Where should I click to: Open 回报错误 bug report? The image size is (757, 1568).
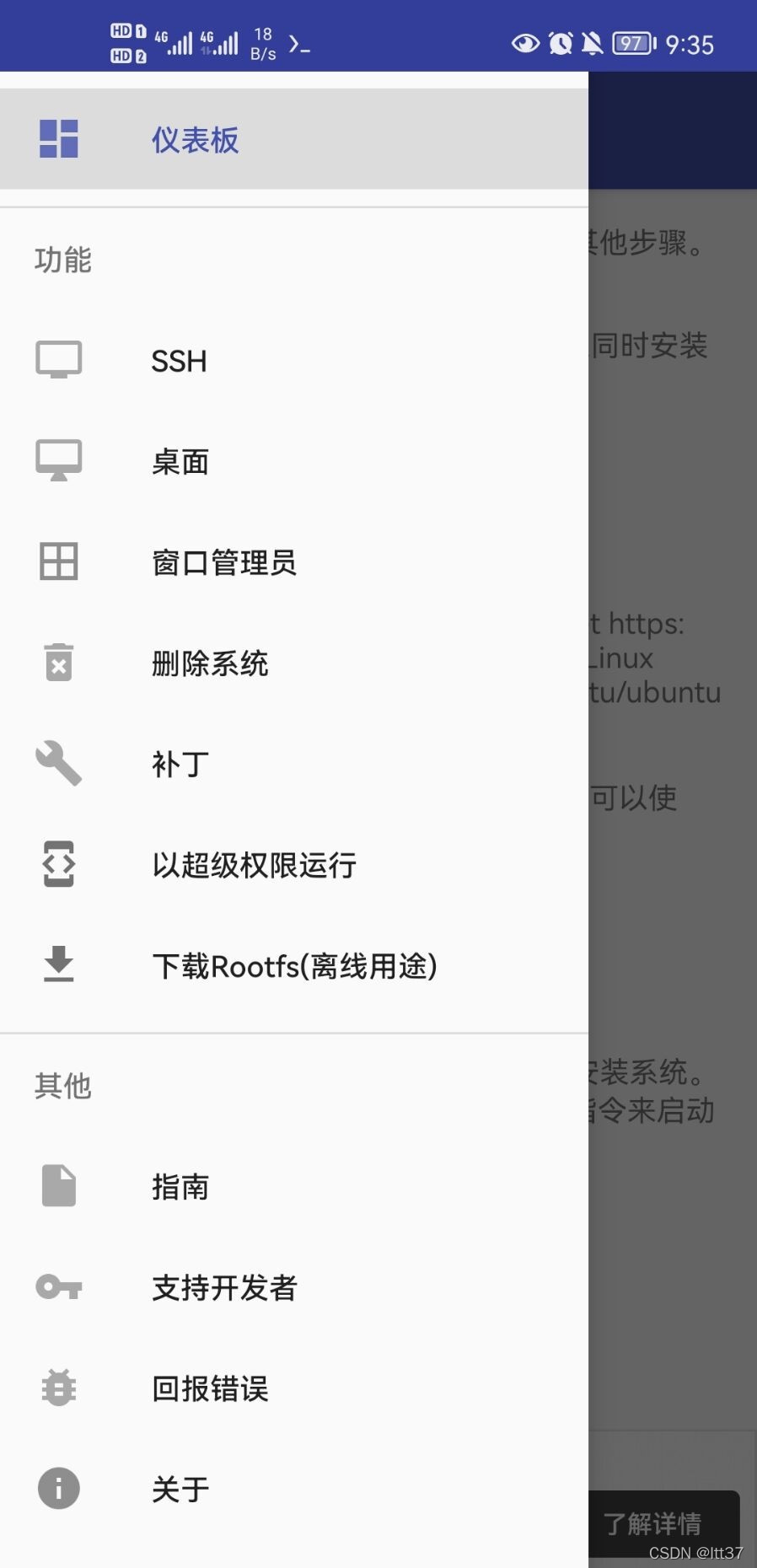210,1388
